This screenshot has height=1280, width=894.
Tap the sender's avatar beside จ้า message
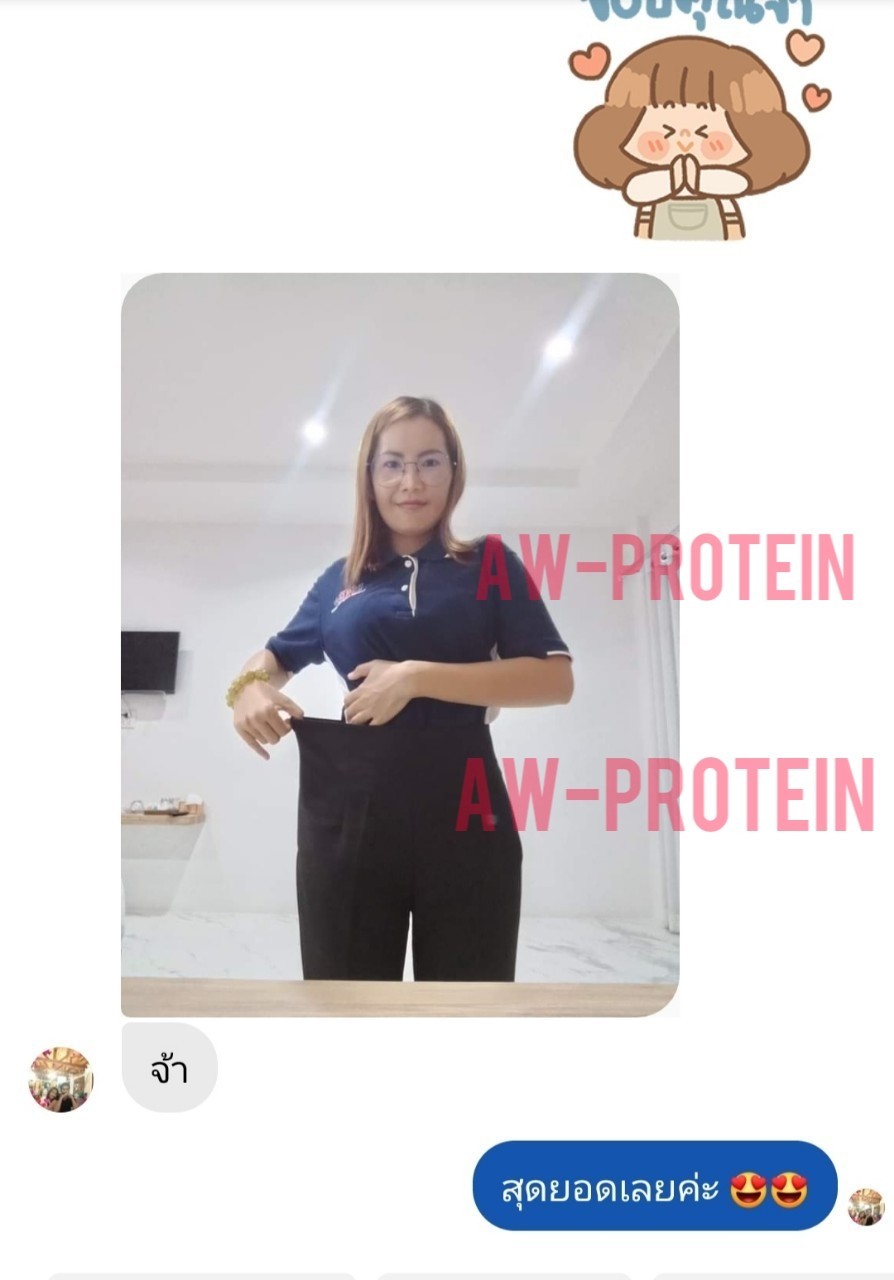(60, 1079)
